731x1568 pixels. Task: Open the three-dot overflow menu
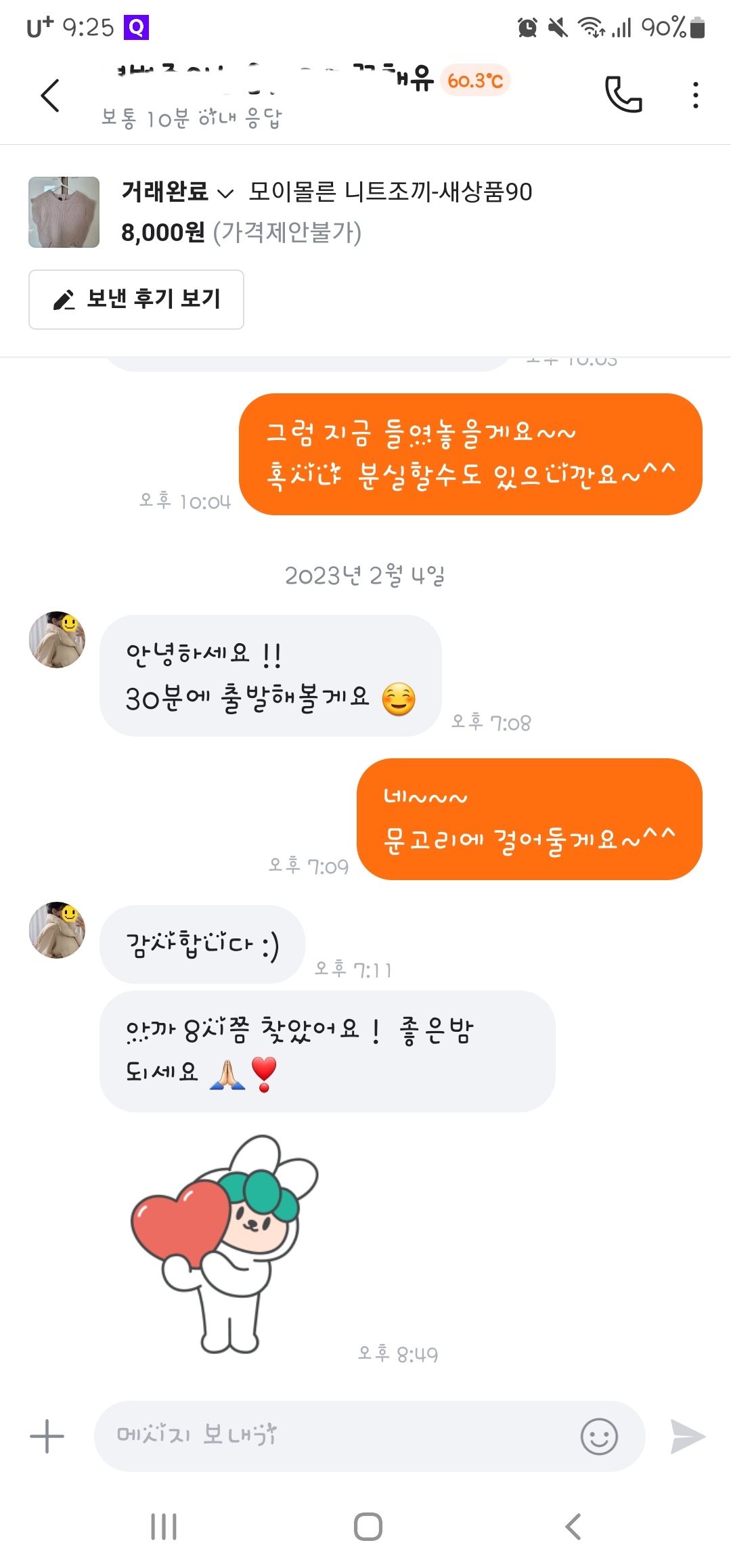695,95
